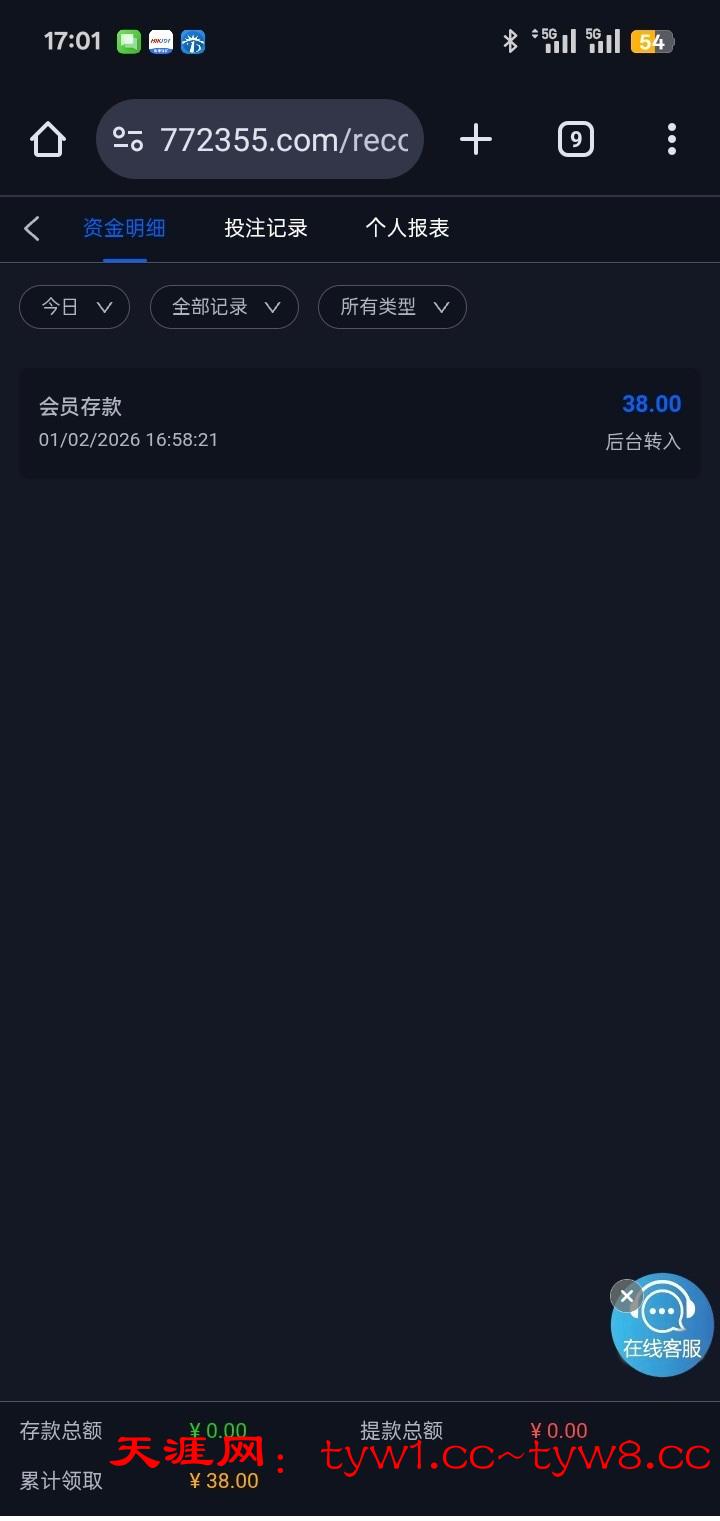Open the browser overflow menu
The image size is (720, 1521).
coord(672,139)
